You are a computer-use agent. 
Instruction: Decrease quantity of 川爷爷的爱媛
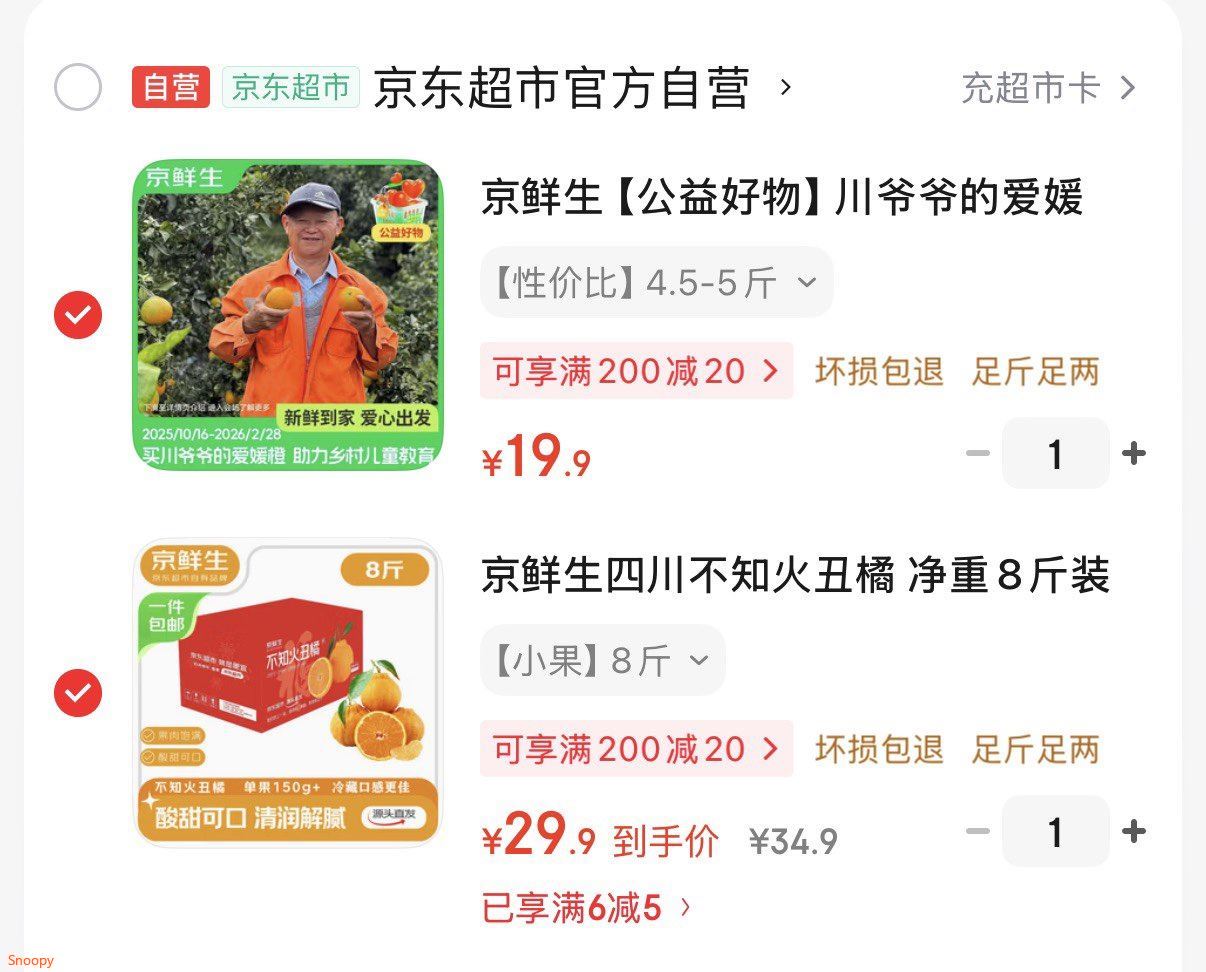[x=978, y=454]
